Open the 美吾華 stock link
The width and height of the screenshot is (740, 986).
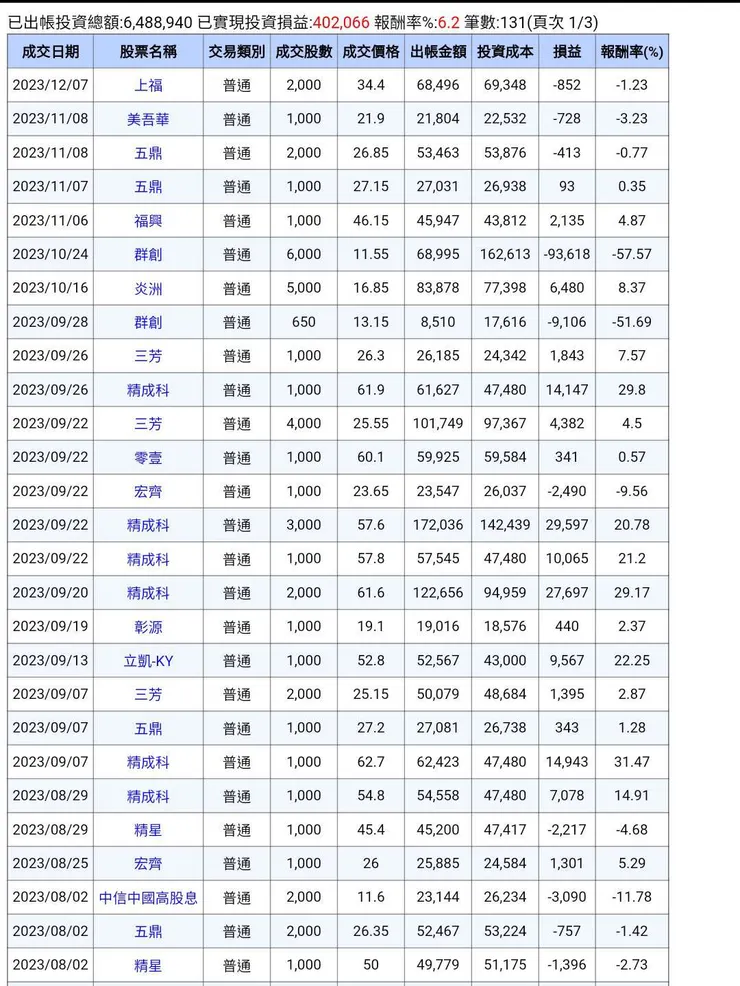148,119
